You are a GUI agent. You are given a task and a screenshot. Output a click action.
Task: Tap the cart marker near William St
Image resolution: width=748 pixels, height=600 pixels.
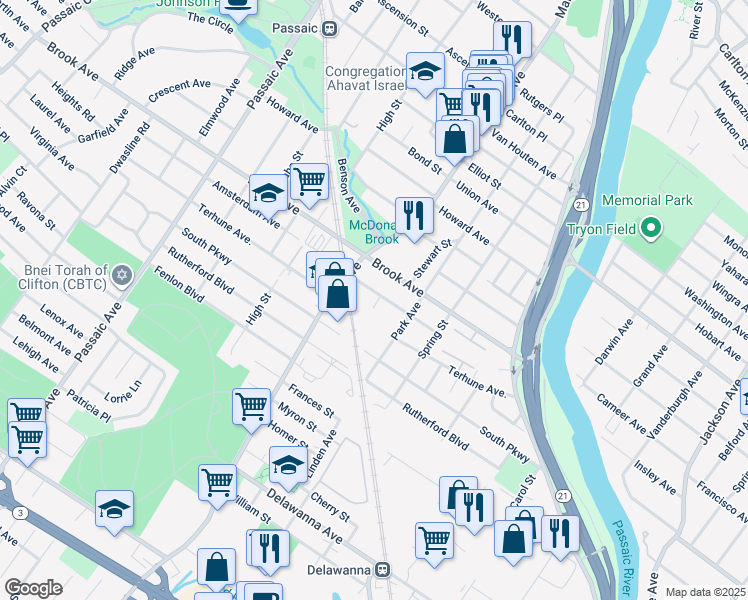coord(217,482)
